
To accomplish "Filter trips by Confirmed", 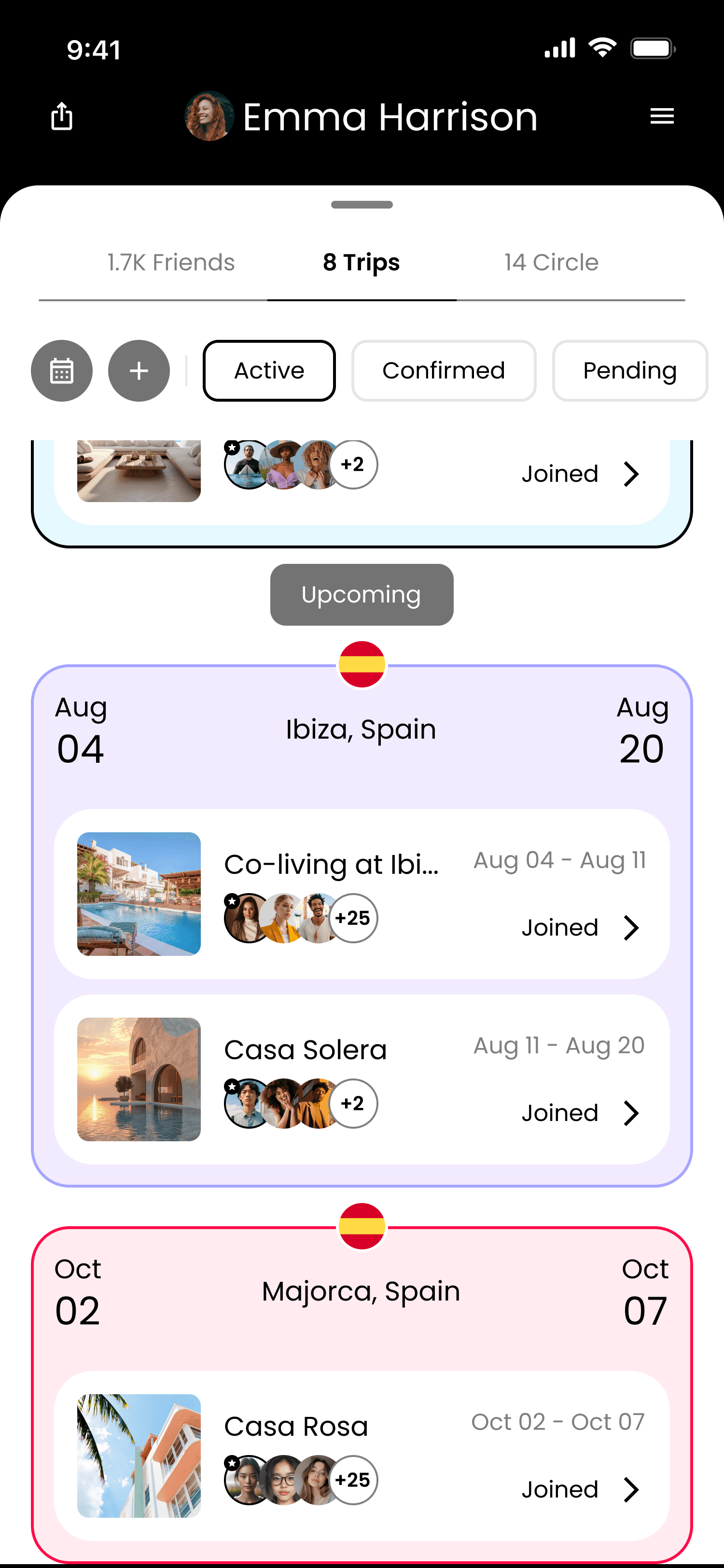I will [444, 371].
